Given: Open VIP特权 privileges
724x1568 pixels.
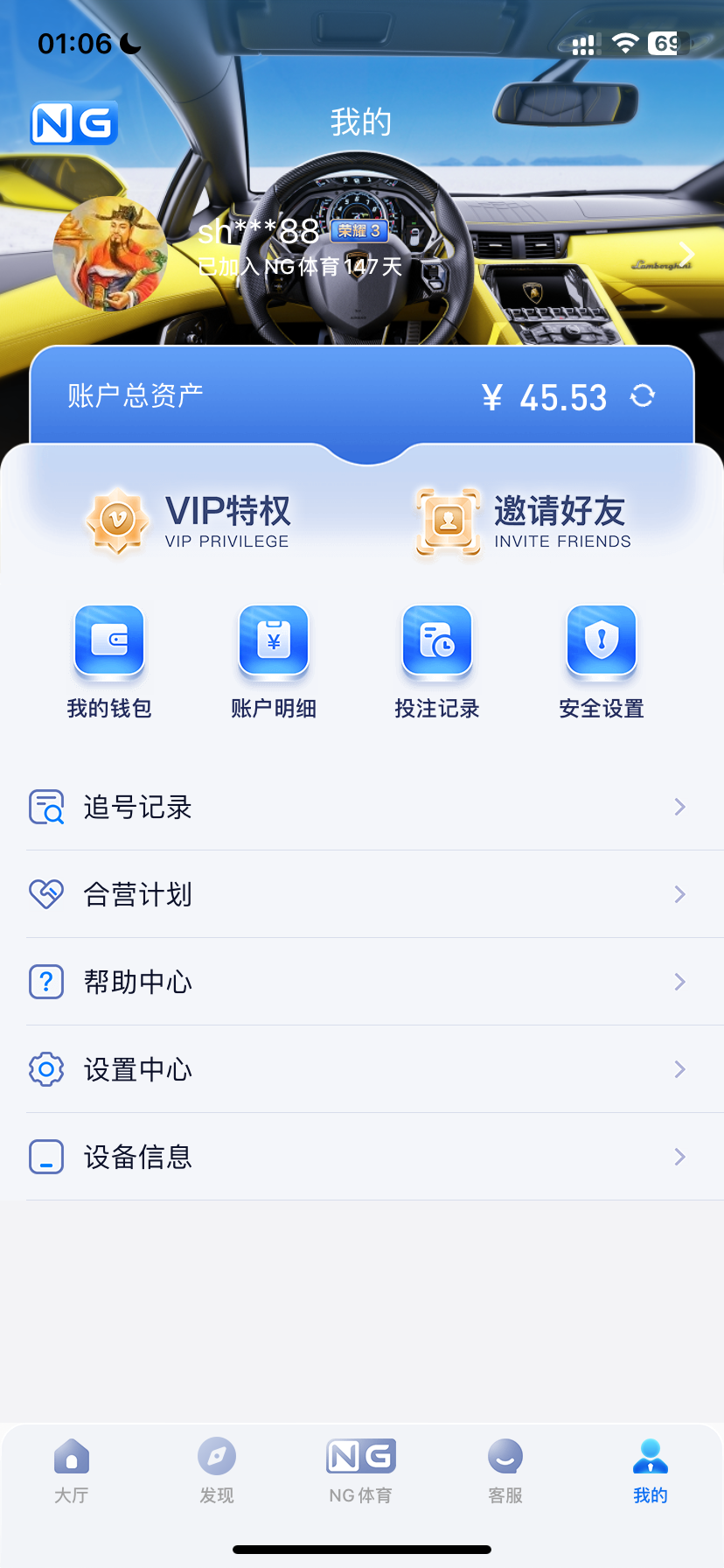Looking at the screenshot, I should [188, 521].
